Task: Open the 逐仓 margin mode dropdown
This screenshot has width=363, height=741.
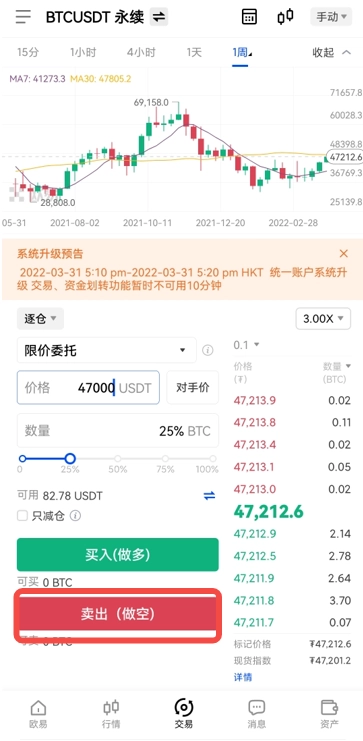Action: 40,319
